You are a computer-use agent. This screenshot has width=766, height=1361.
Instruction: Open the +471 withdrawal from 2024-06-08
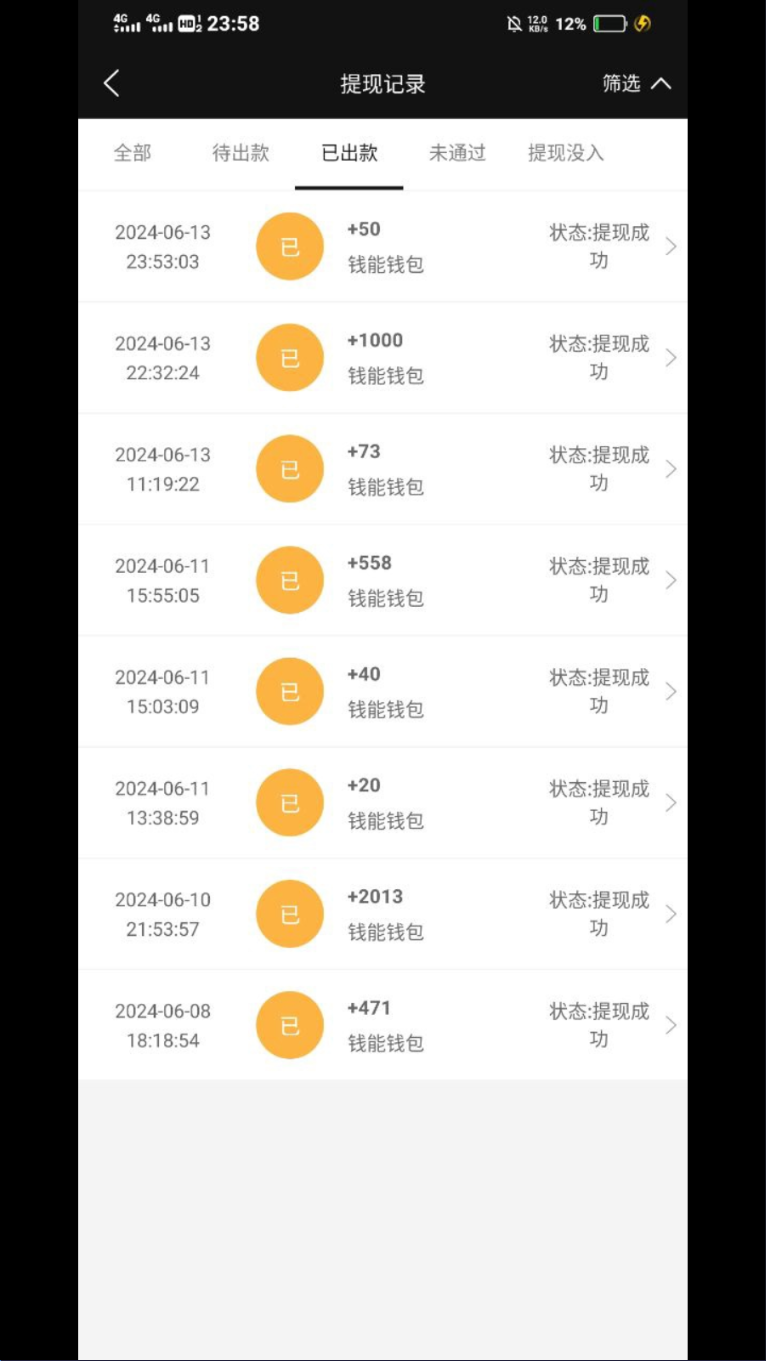[x=383, y=1025]
